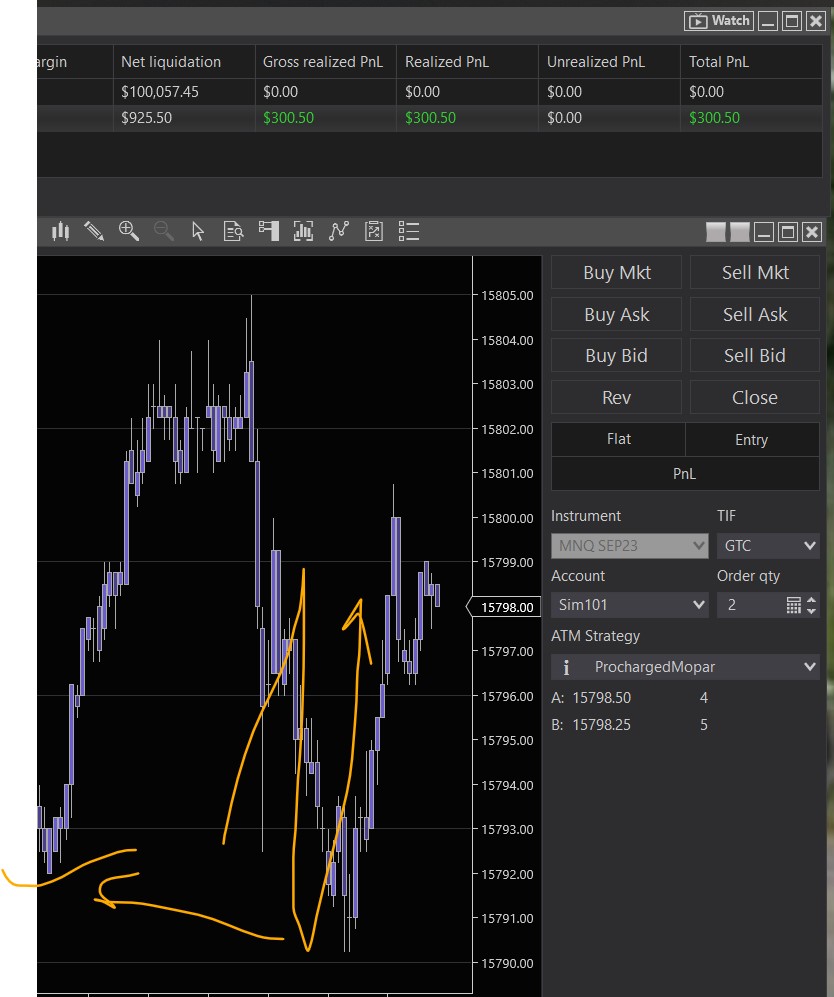834x997 pixels.
Task: Close the account window at top
Action: tap(816, 21)
